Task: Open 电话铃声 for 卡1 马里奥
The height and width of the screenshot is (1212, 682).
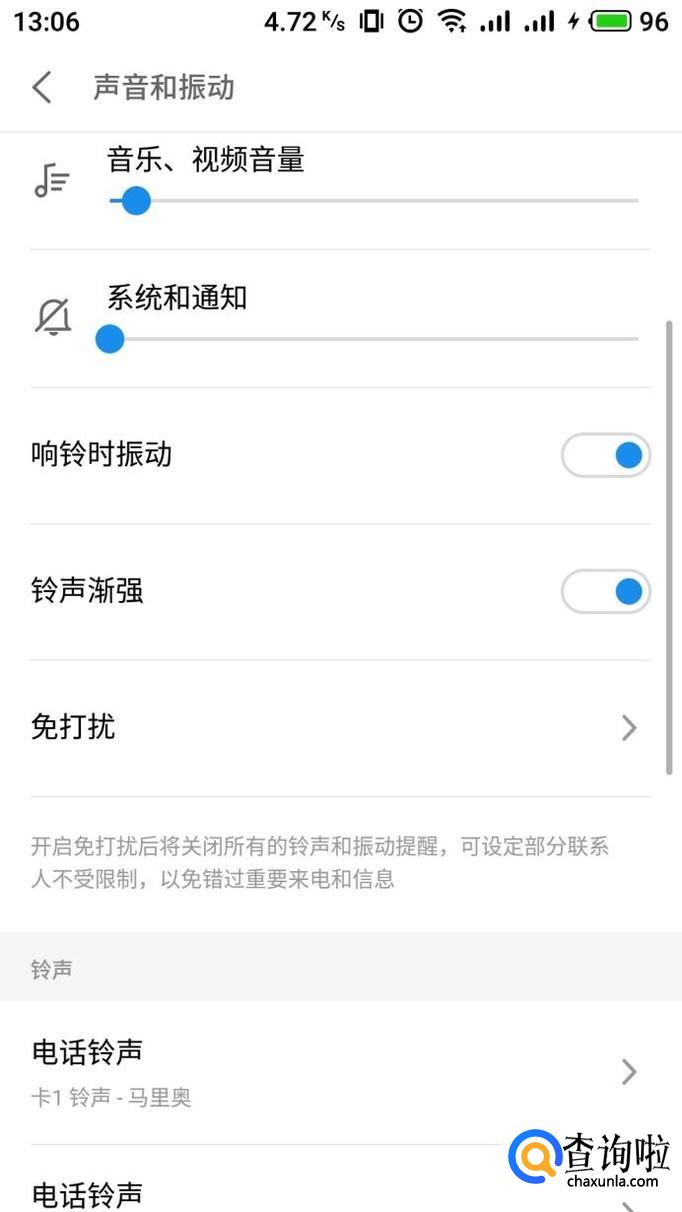Action: 340,1072
